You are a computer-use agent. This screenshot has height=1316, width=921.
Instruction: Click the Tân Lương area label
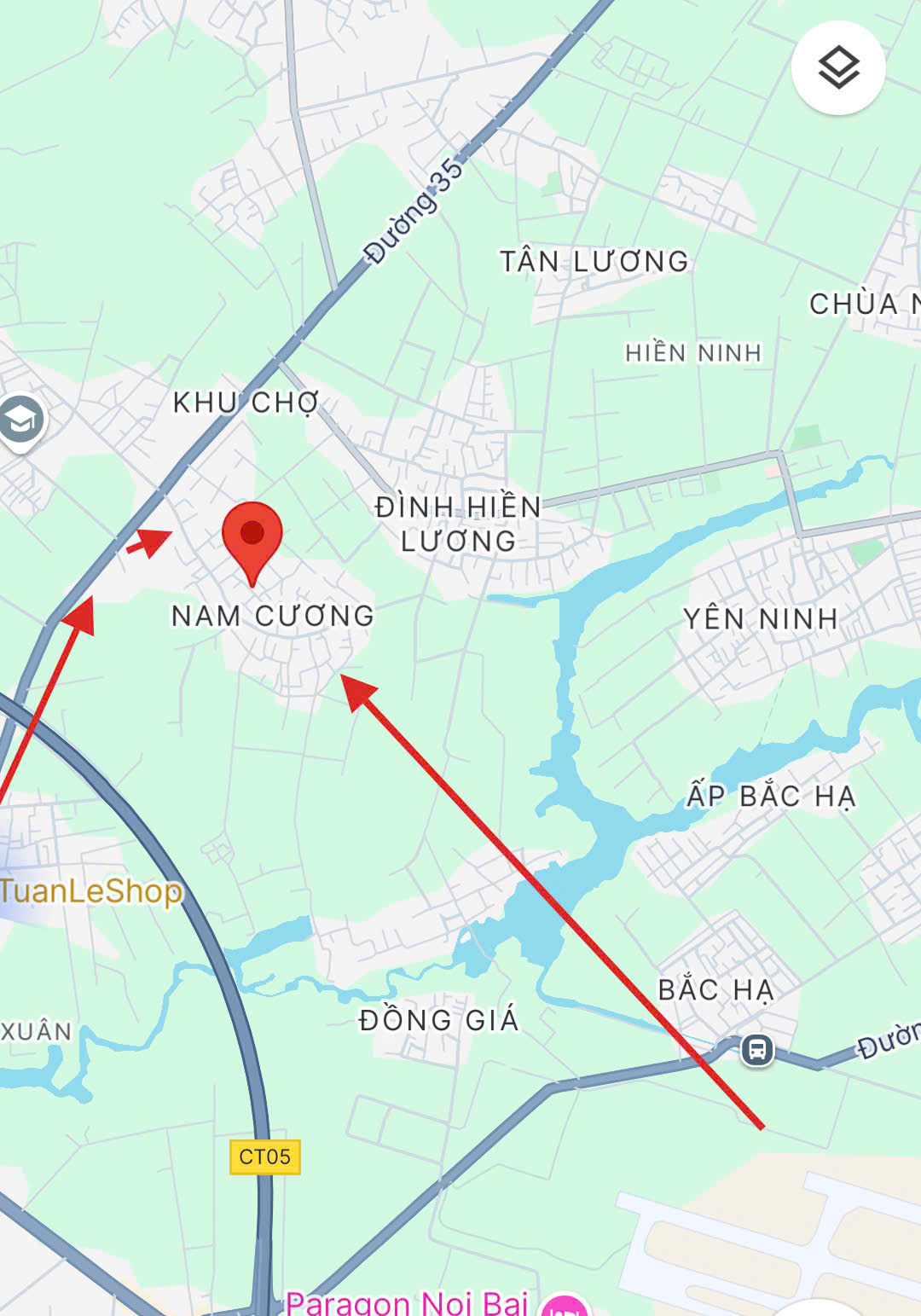point(595,260)
